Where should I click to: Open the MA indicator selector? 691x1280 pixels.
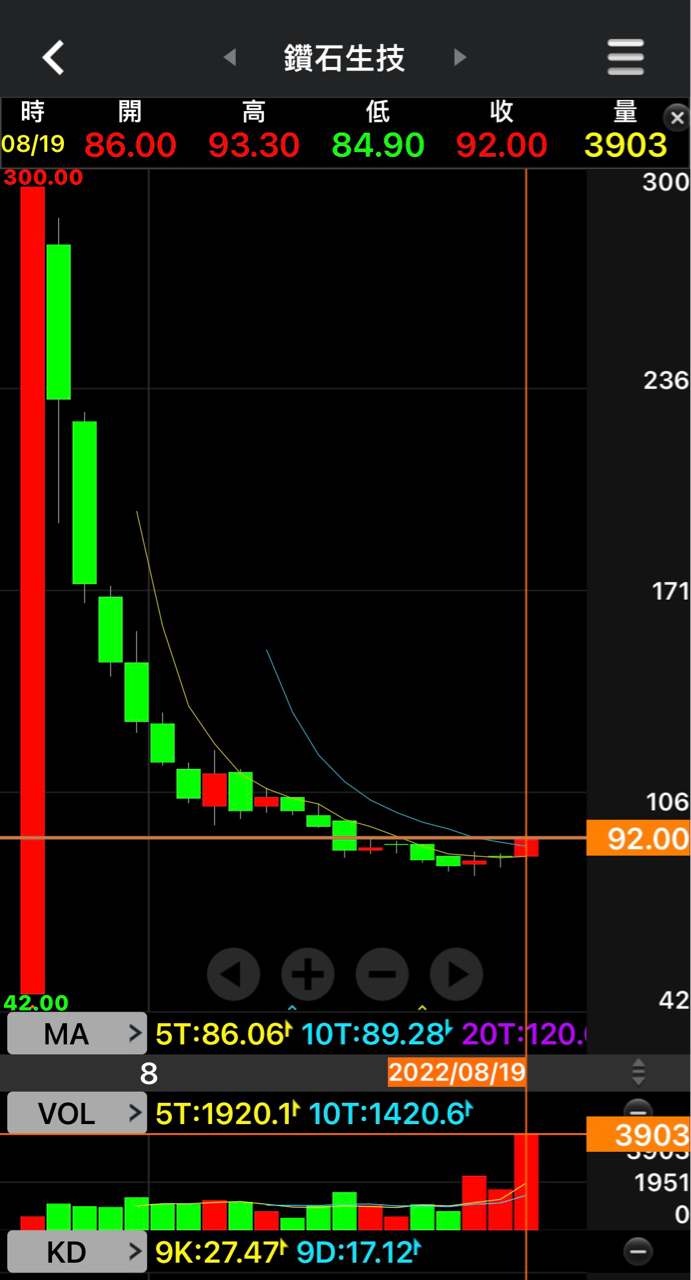77,1034
